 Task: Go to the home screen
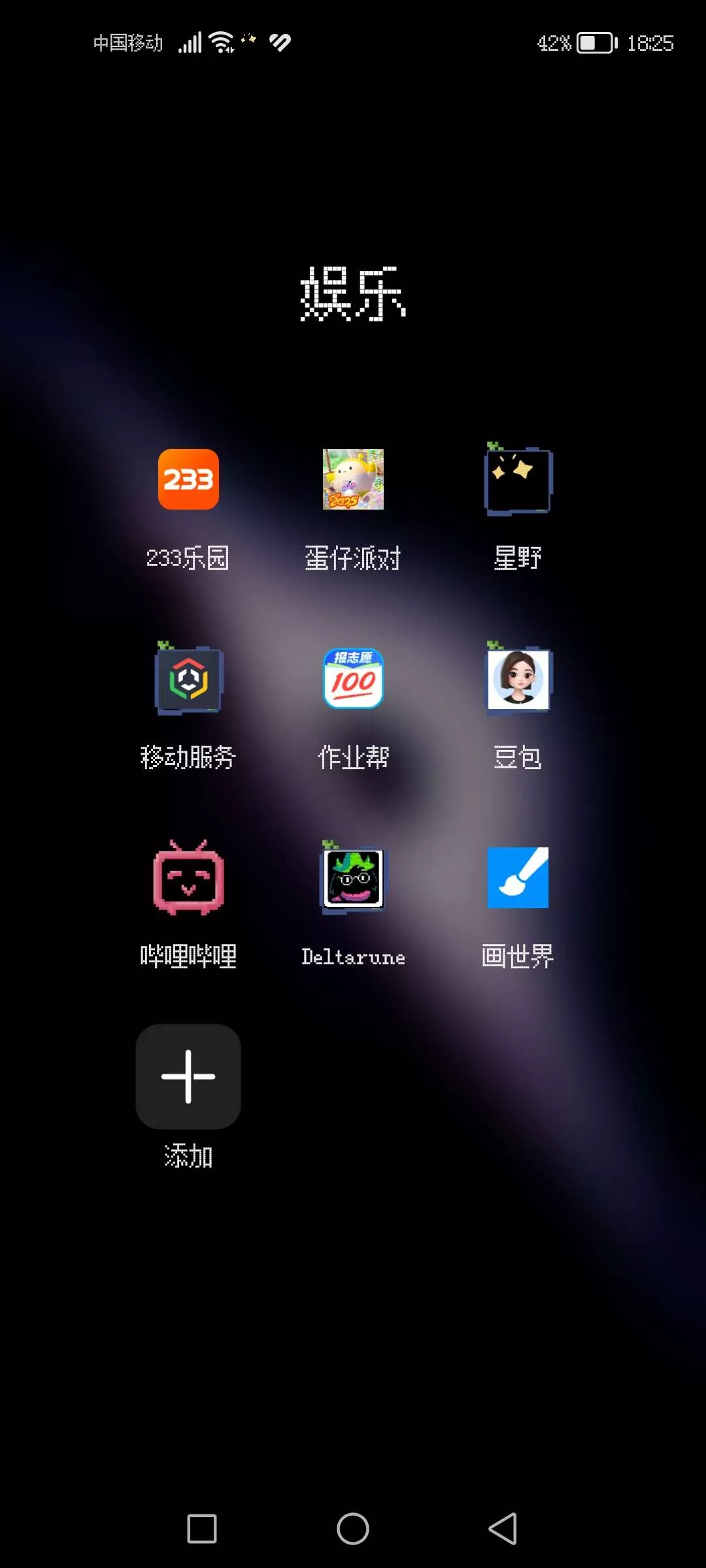(x=353, y=1529)
